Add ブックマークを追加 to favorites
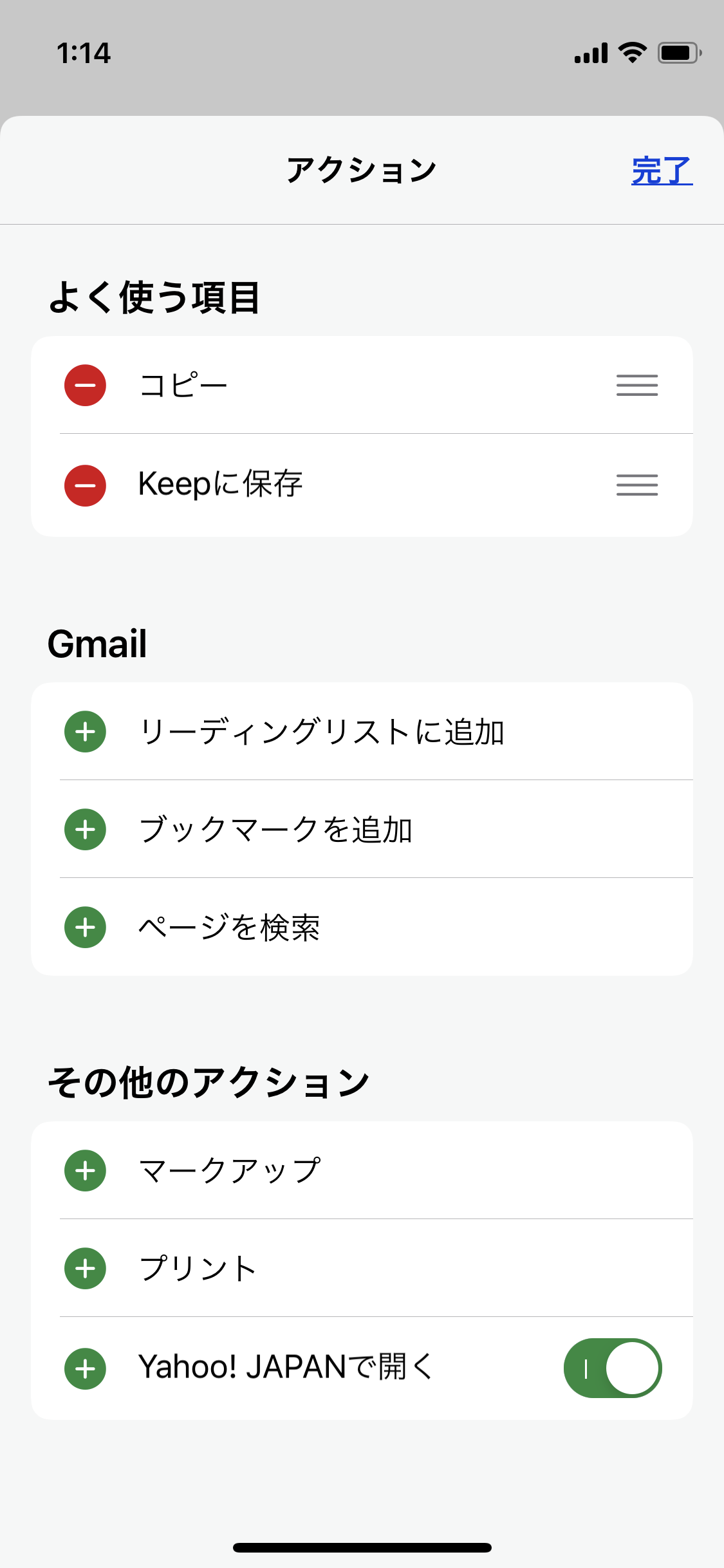This screenshot has width=724, height=1568. tap(85, 830)
